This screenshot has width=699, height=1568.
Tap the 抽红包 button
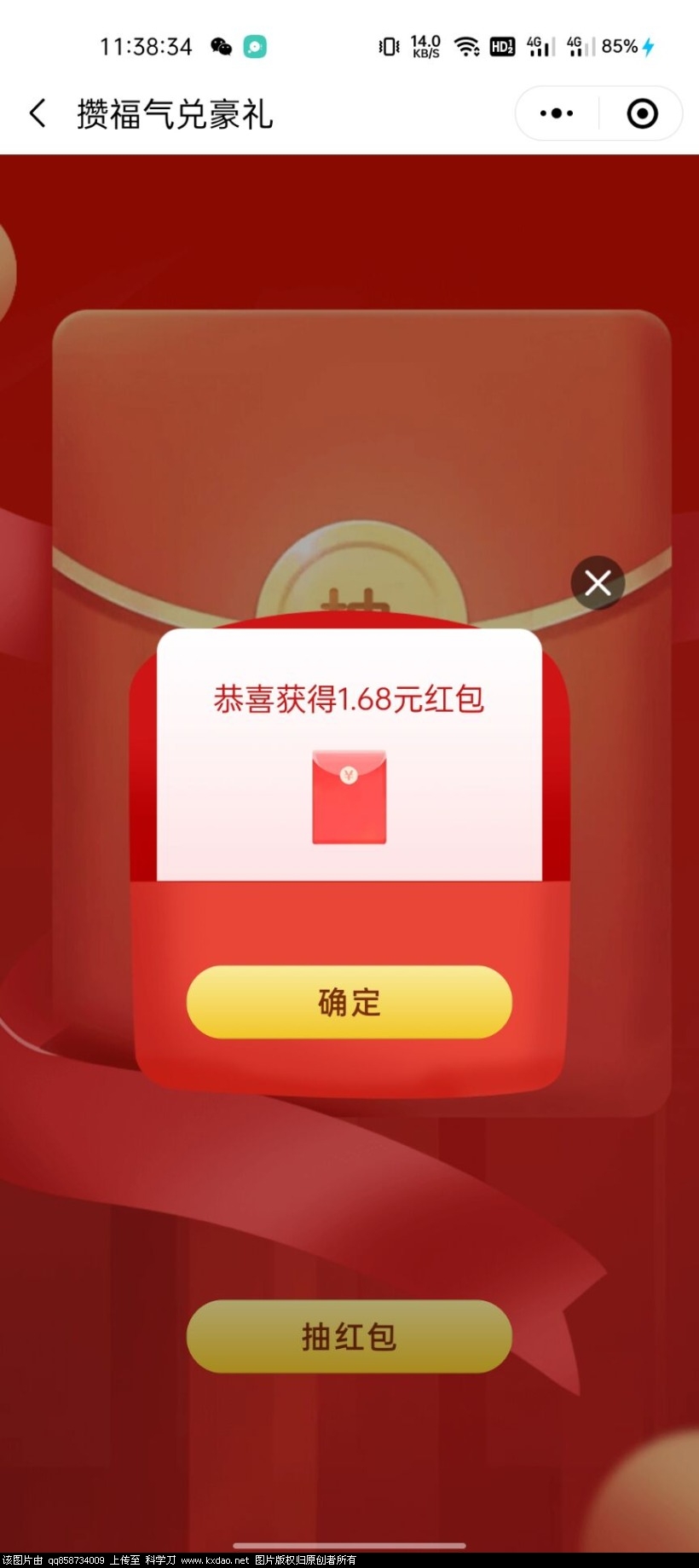pos(349,1336)
